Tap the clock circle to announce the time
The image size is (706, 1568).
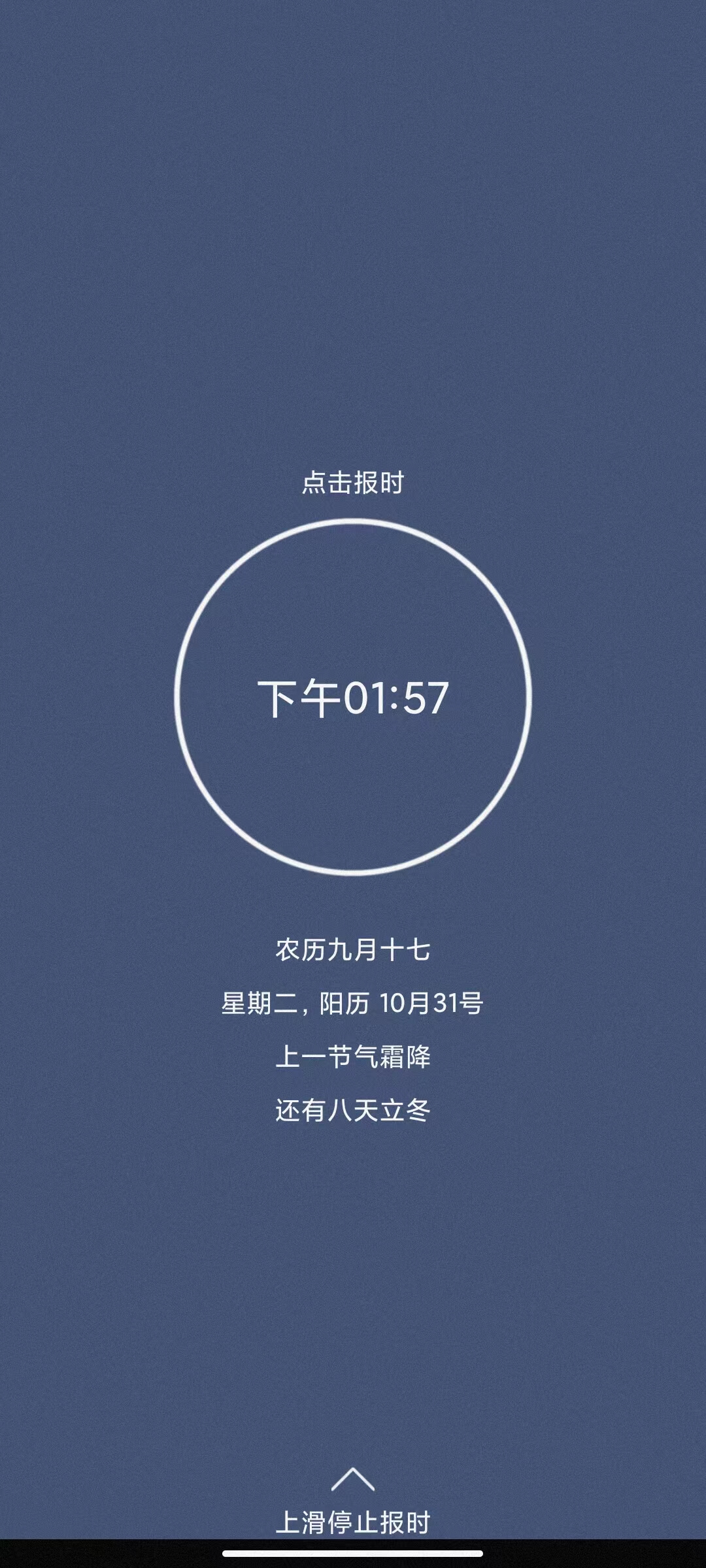353,696
